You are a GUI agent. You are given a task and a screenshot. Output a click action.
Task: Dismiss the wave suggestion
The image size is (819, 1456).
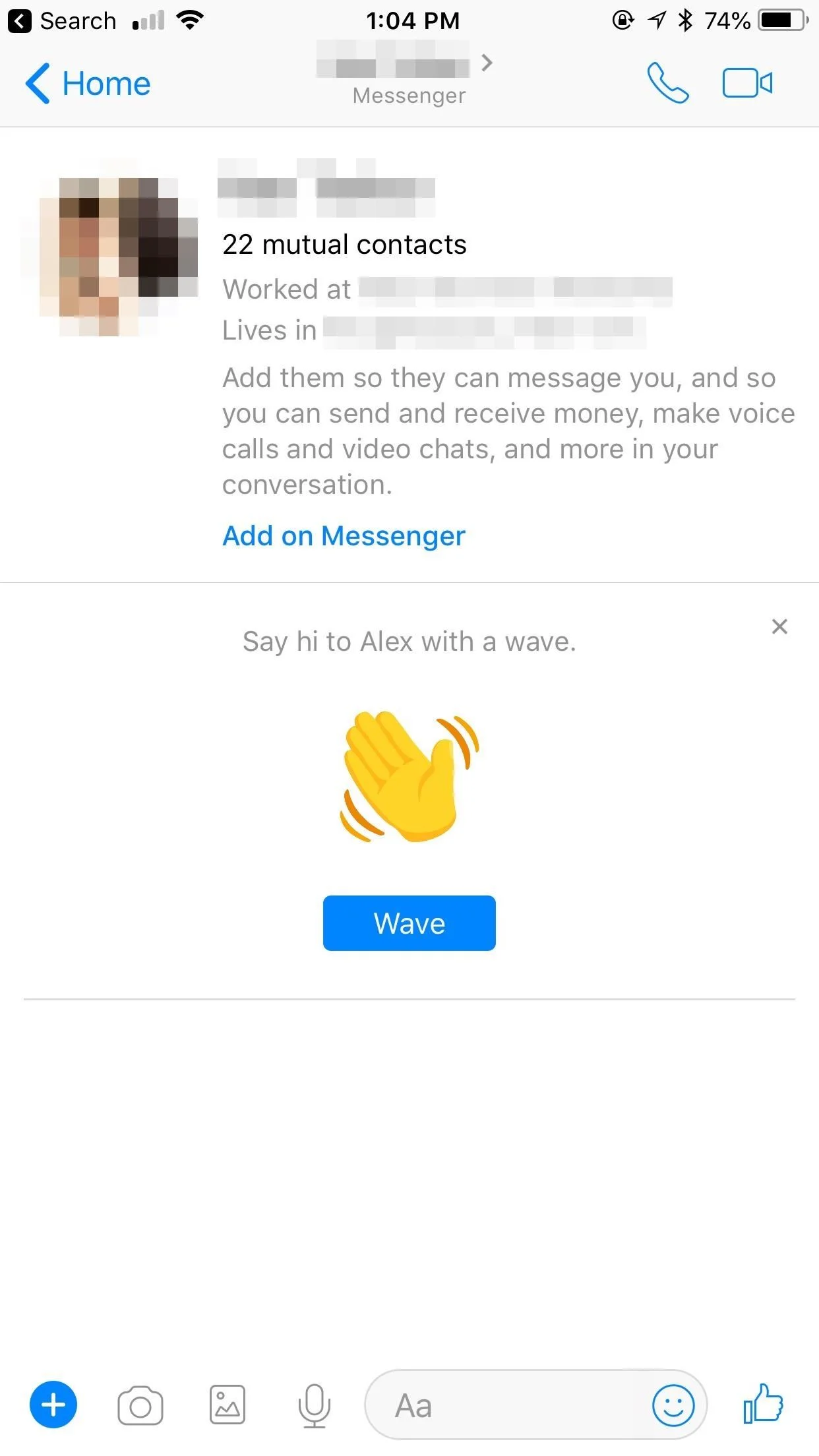[779, 626]
